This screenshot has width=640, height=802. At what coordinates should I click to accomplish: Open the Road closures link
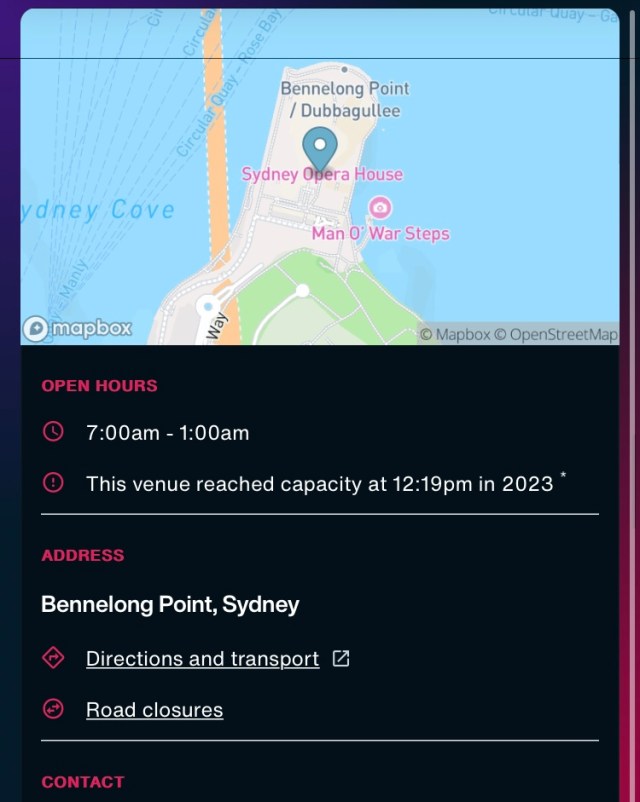[x=154, y=710]
